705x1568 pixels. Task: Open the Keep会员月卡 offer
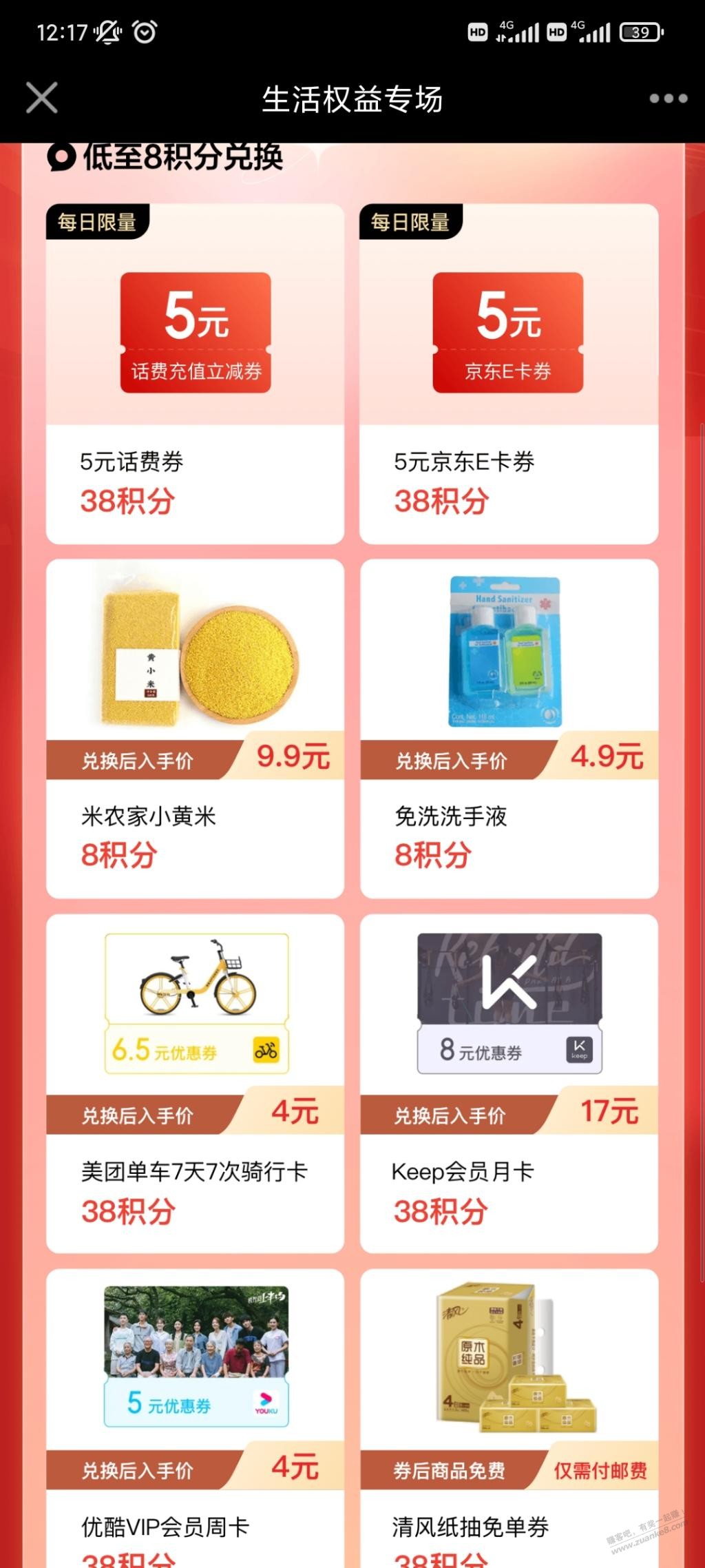509,1083
